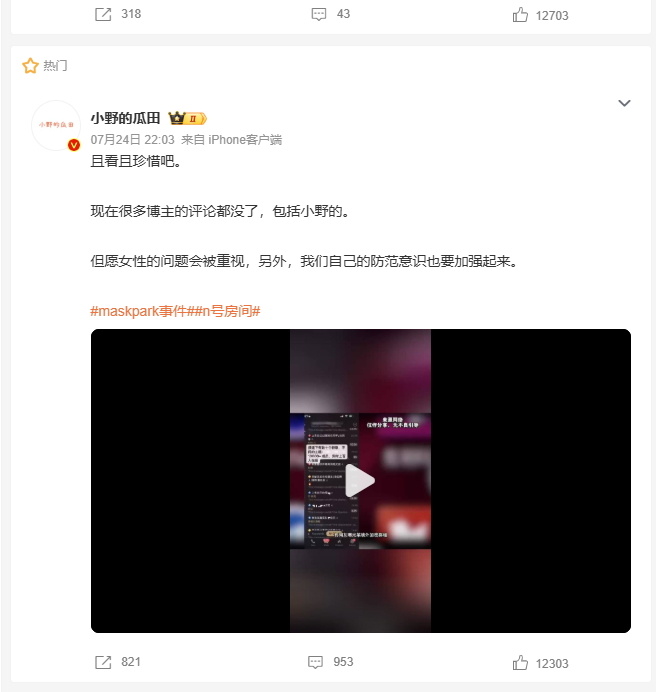Image resolution: width=656 pixels, height=692 pixels.
Task: Open the username 小野的瓜田
Action: coord(125,118)
